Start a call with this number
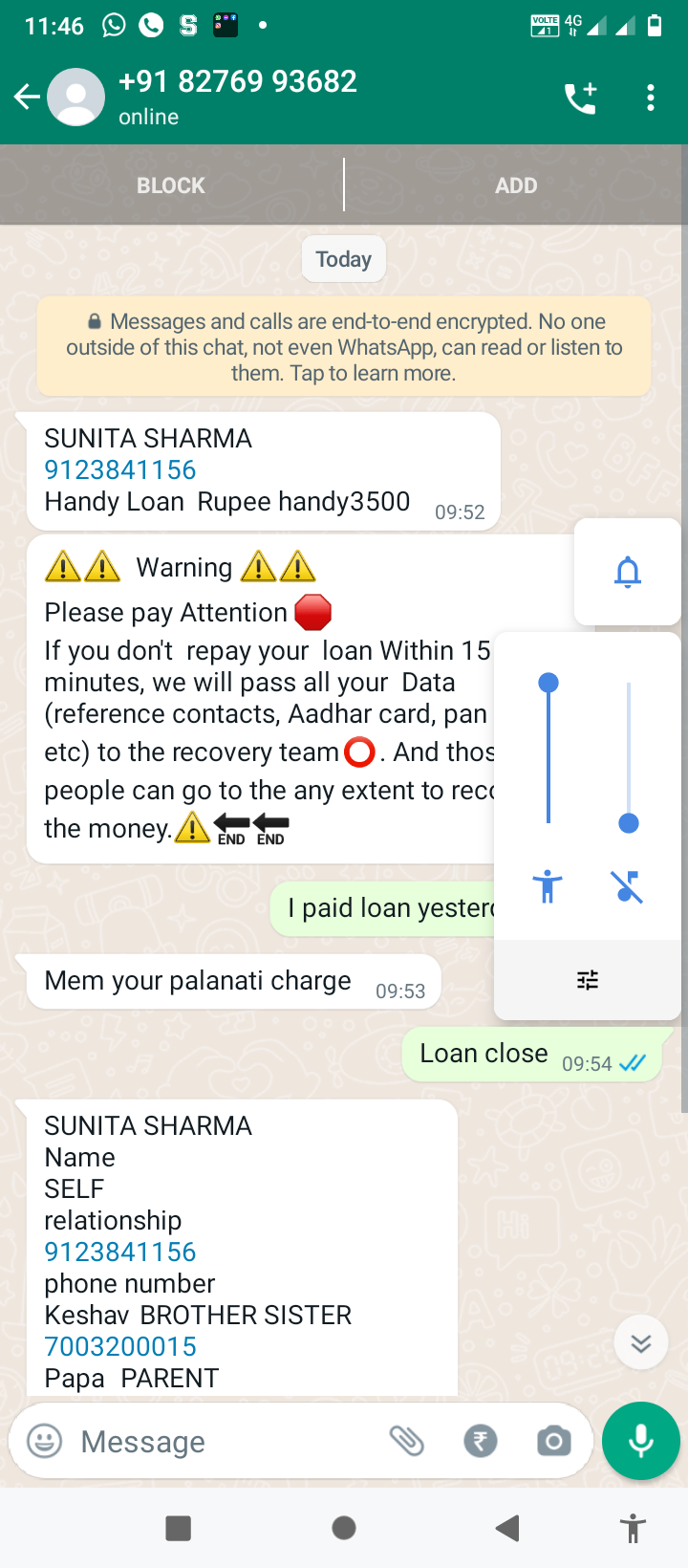The image size is (688, 1568). 580,98
